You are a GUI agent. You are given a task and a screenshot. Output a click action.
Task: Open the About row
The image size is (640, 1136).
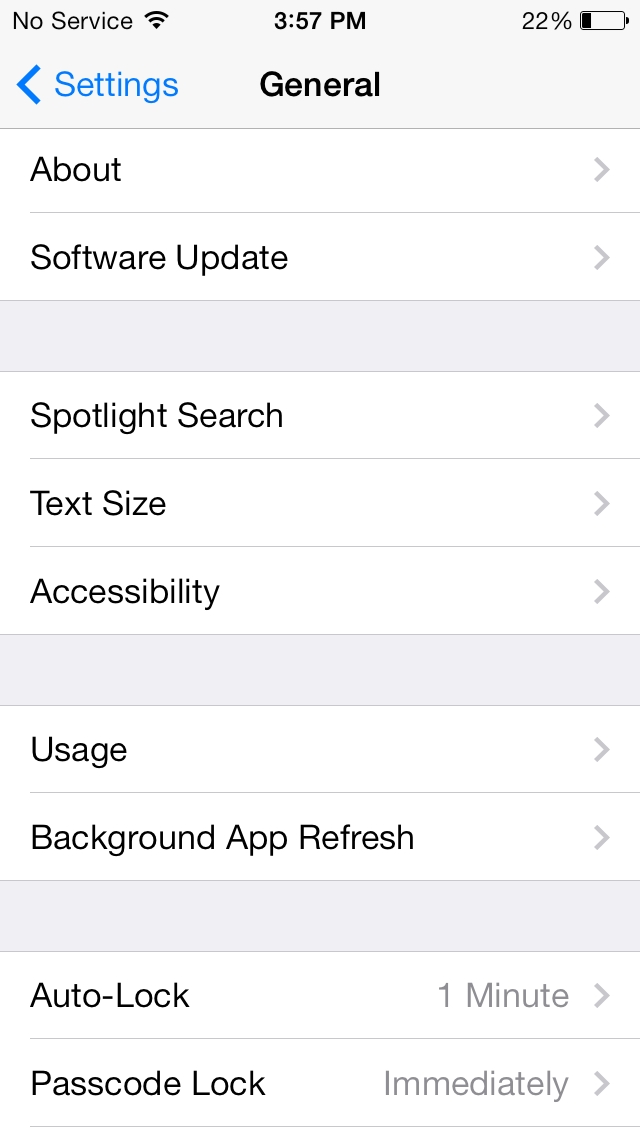(320, 170)
